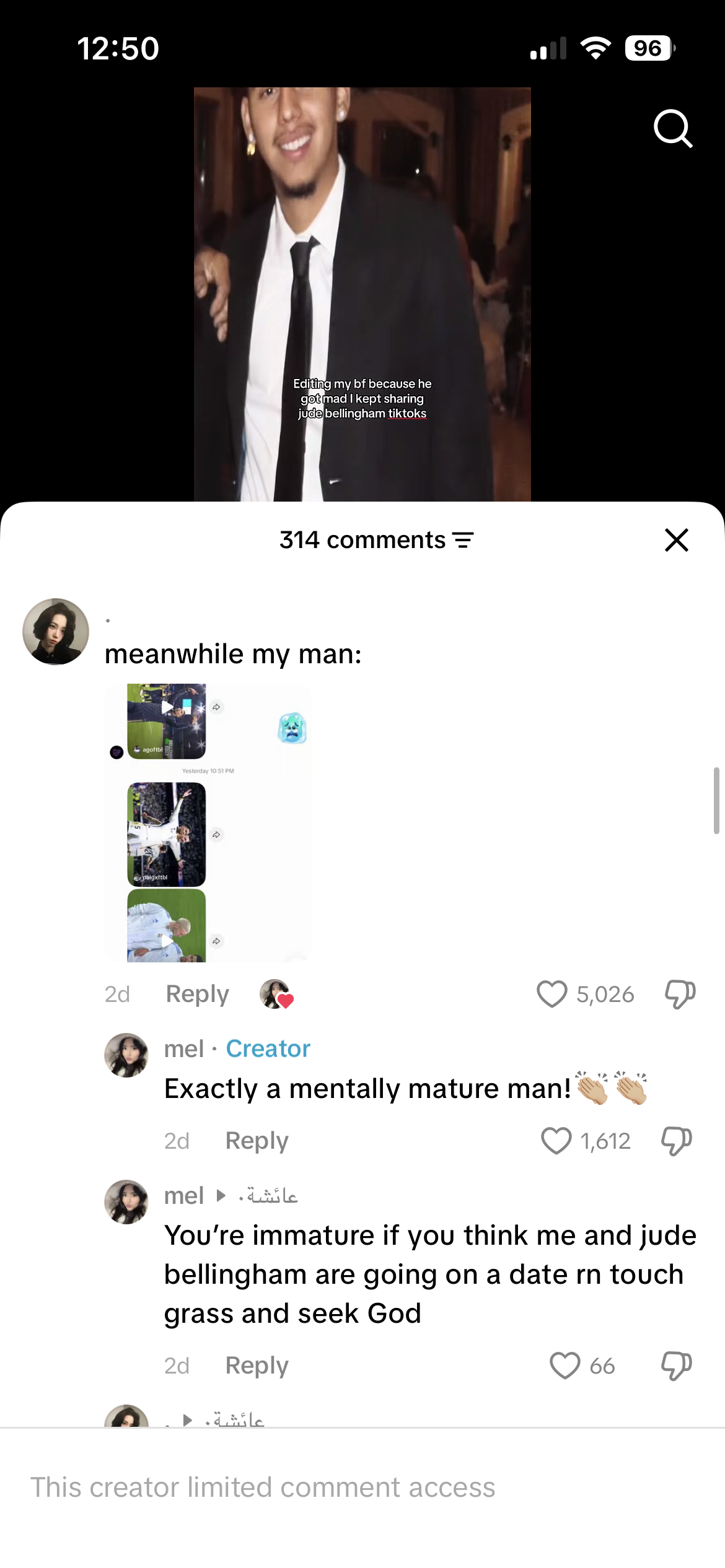
Task: Dislike the 'meanwhile my man' comment
Action: 680,994
